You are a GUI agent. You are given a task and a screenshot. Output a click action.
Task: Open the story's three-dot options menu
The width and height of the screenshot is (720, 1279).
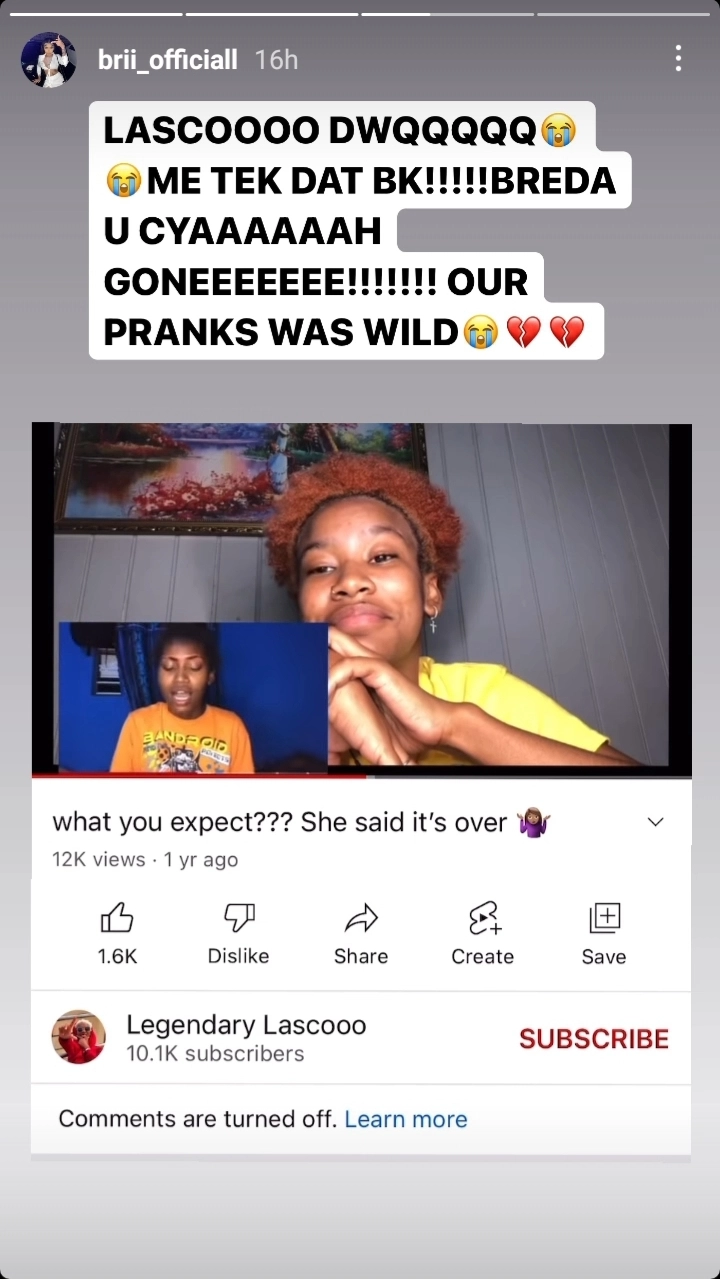tap(678, 59)
